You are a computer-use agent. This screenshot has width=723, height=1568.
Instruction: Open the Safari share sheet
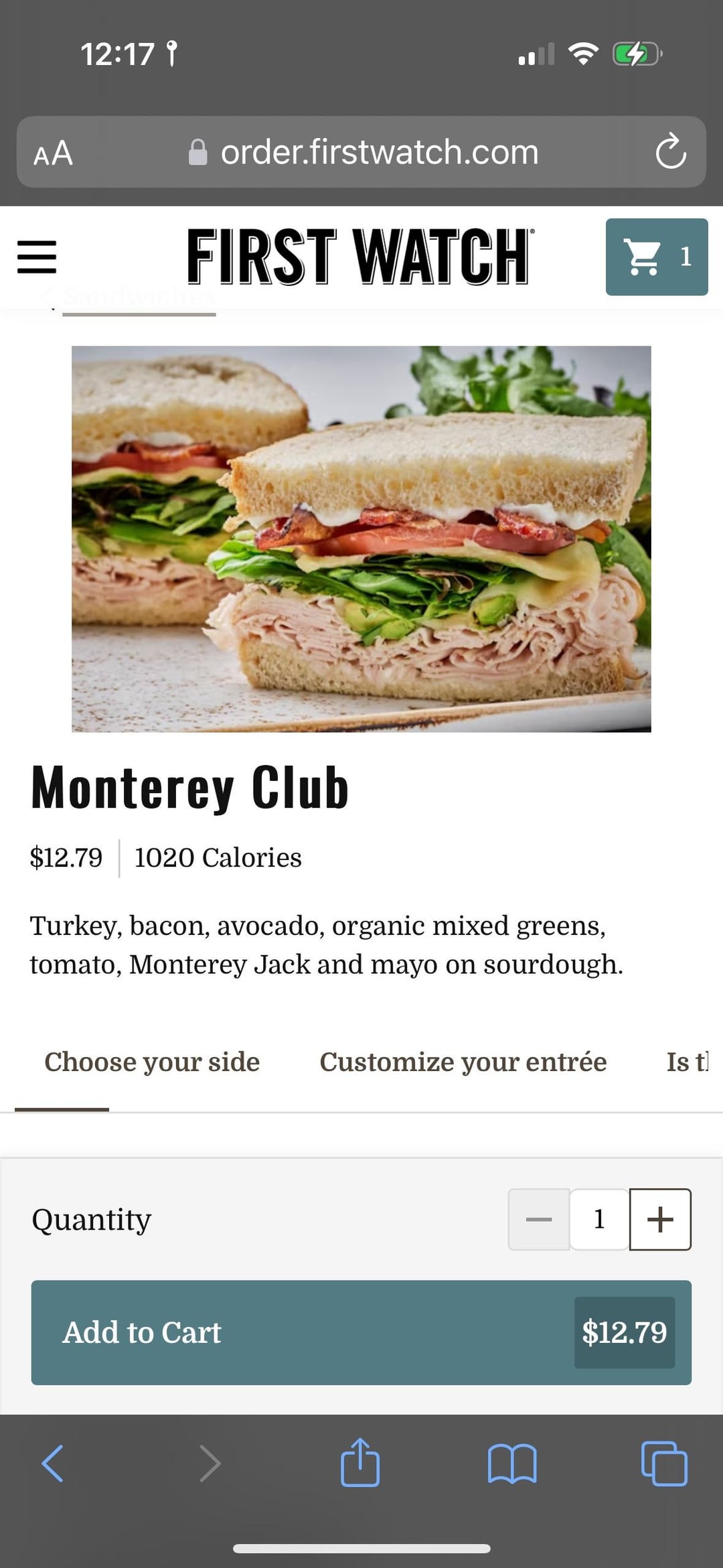click(x=360, y=1463)
